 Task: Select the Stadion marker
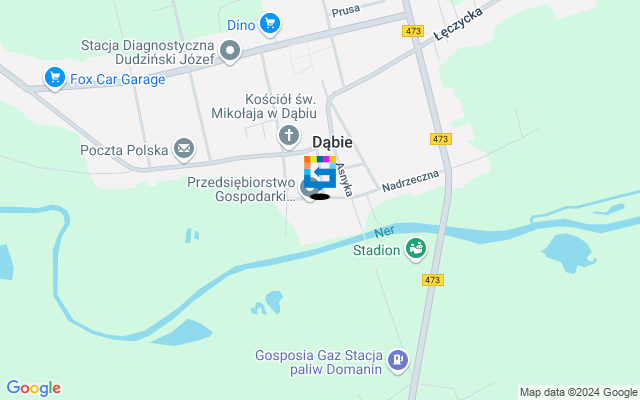tap(416, 248)
